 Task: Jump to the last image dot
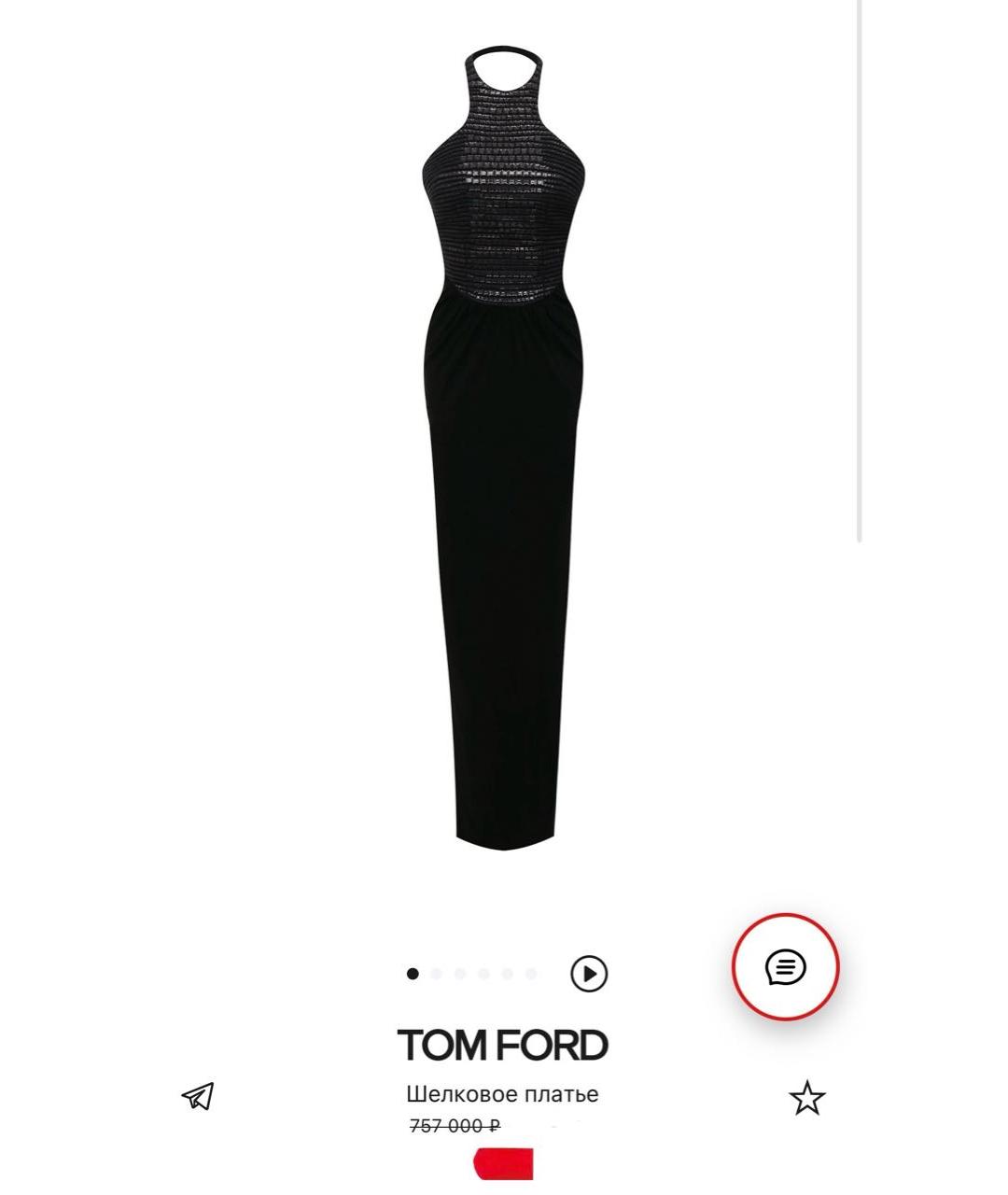[532, 973]
